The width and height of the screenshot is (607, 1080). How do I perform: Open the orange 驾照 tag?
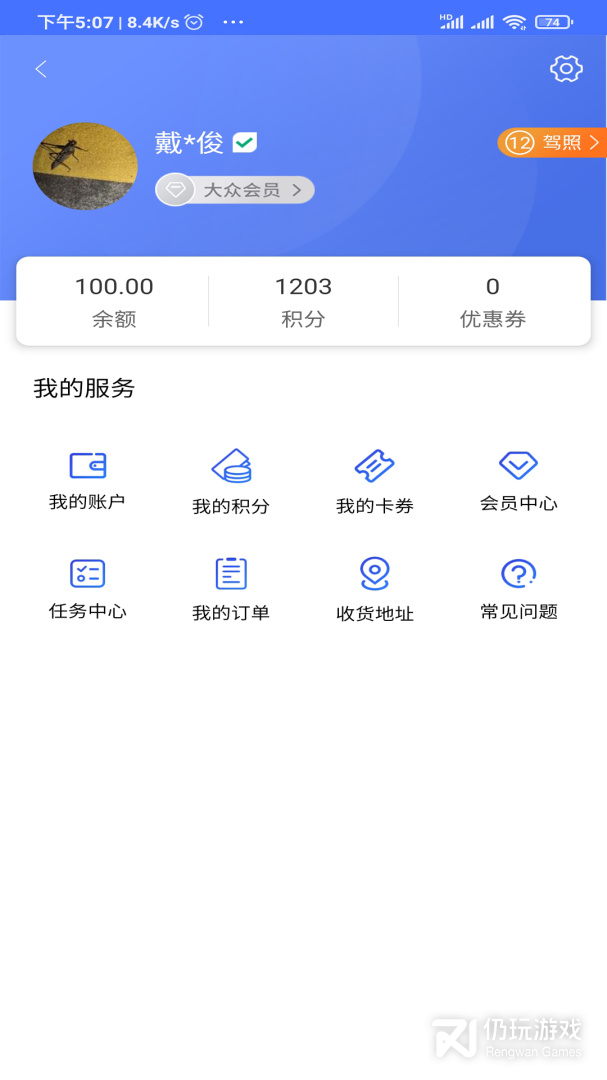(552, 143)
